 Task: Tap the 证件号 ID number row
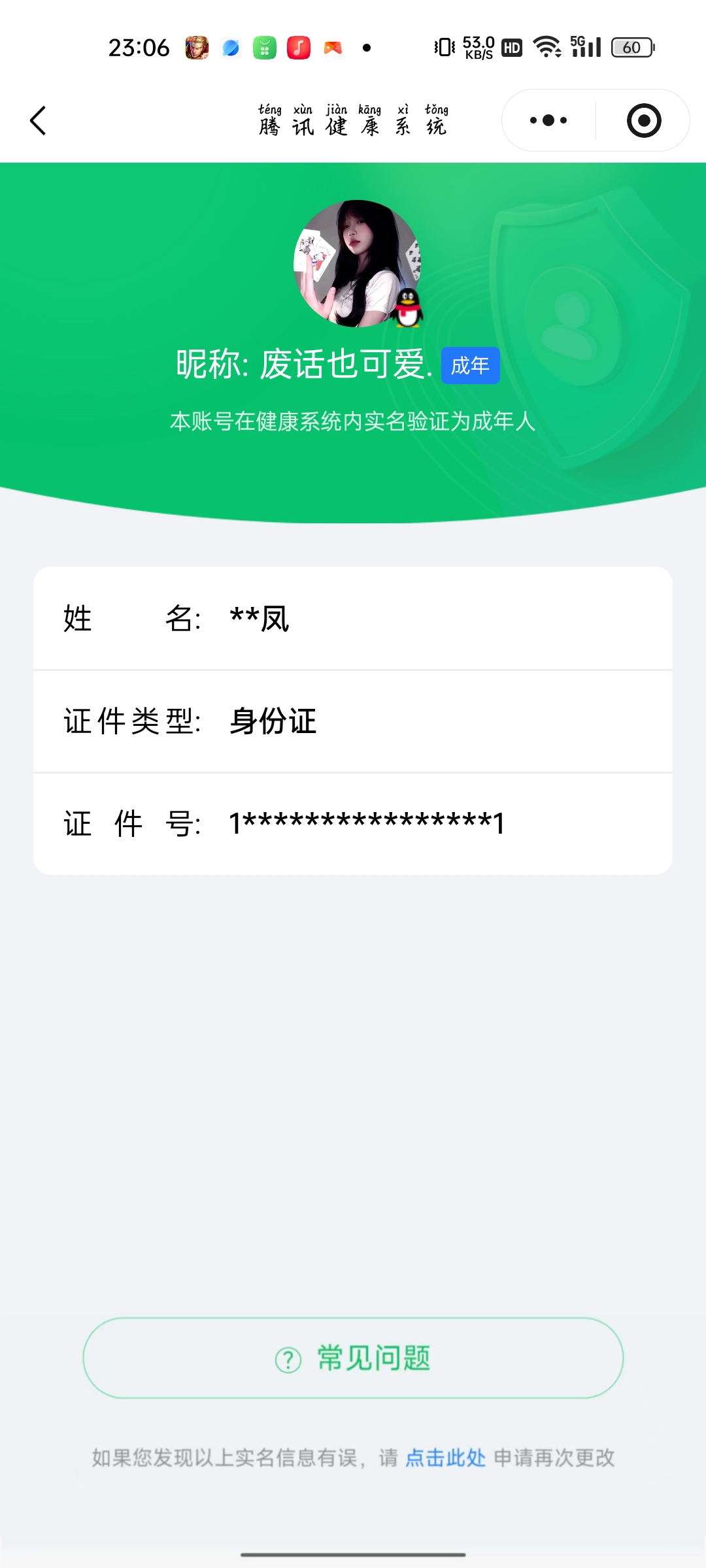353,823
